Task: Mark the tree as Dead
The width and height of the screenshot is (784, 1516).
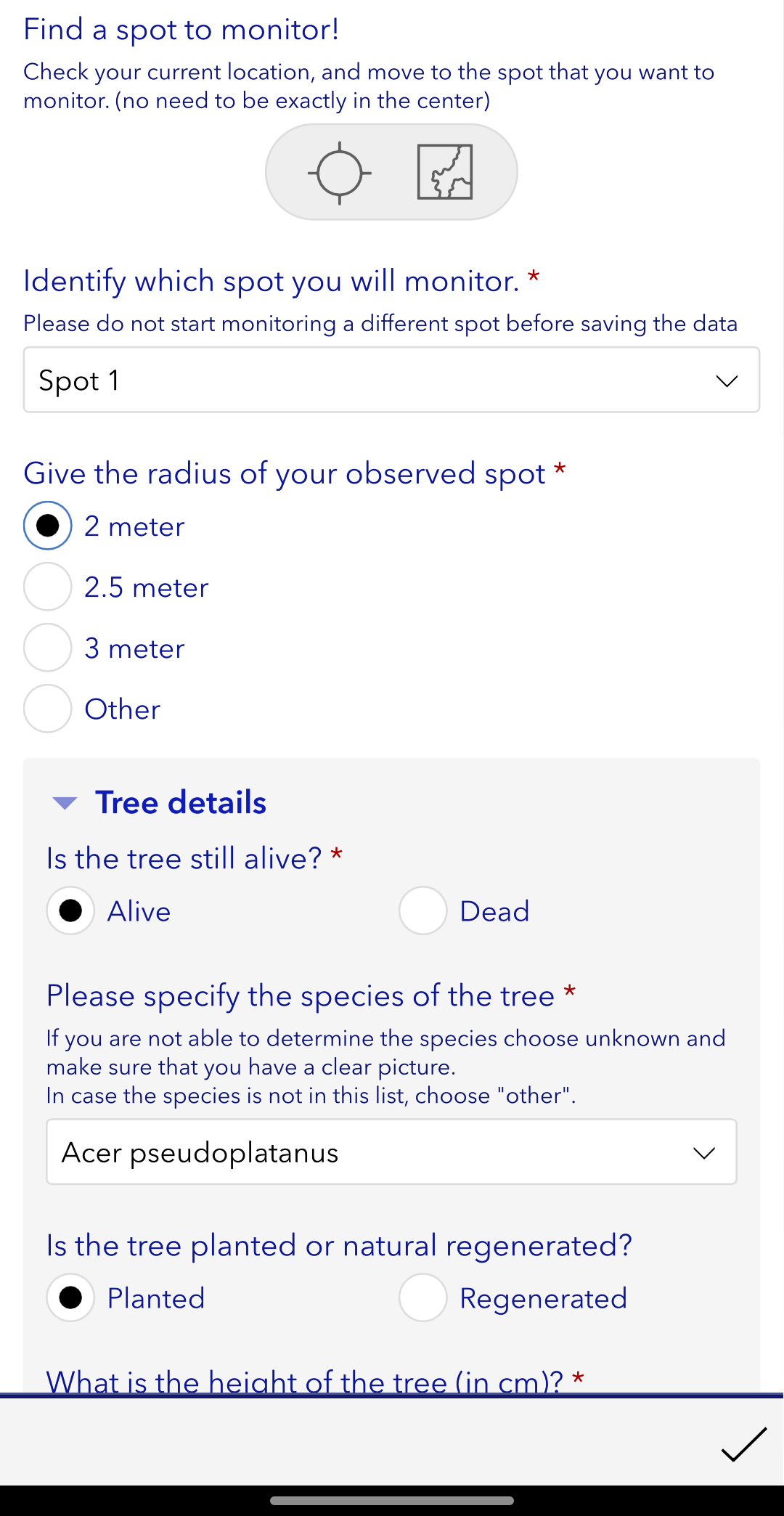Action: 422,910
